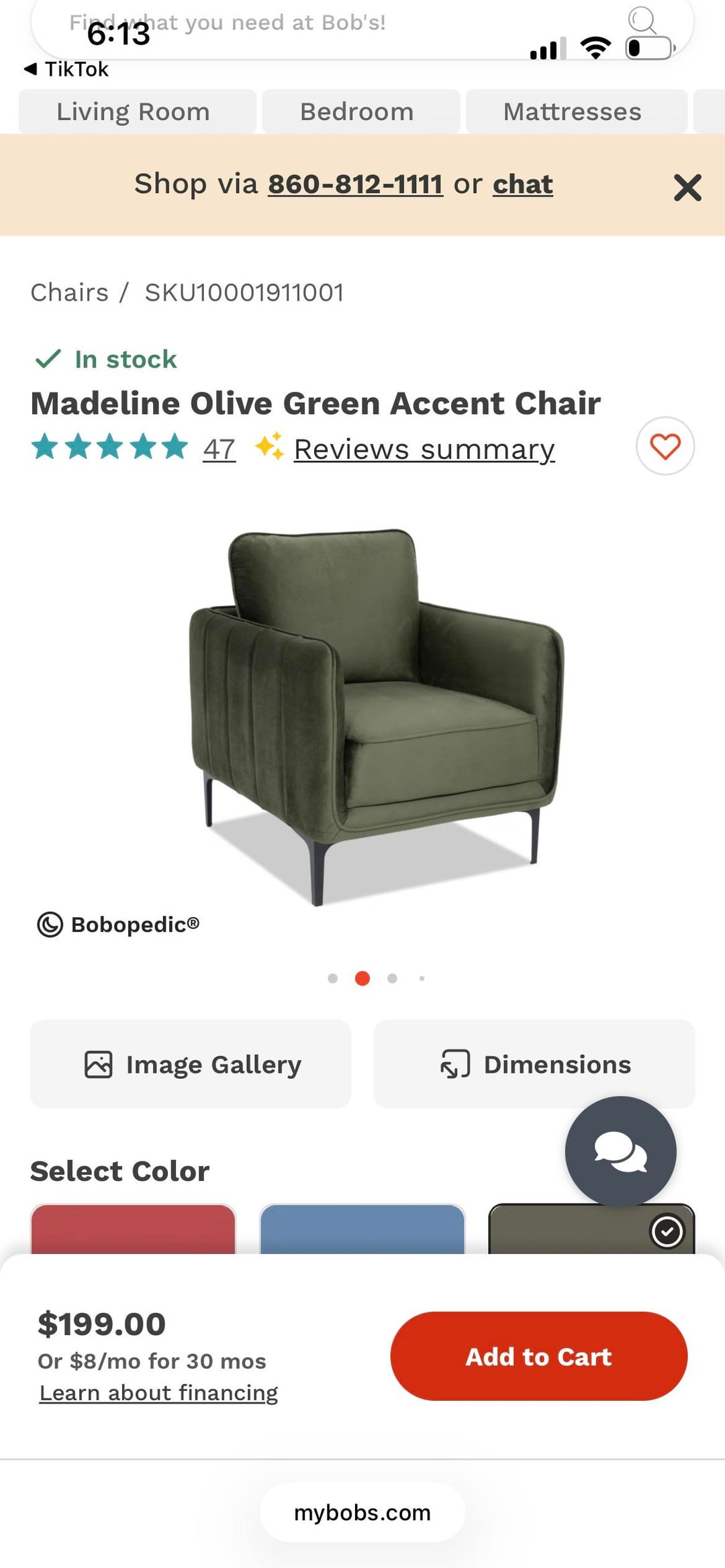
Task: Open the floating chat bubble
Action: 620,1151
